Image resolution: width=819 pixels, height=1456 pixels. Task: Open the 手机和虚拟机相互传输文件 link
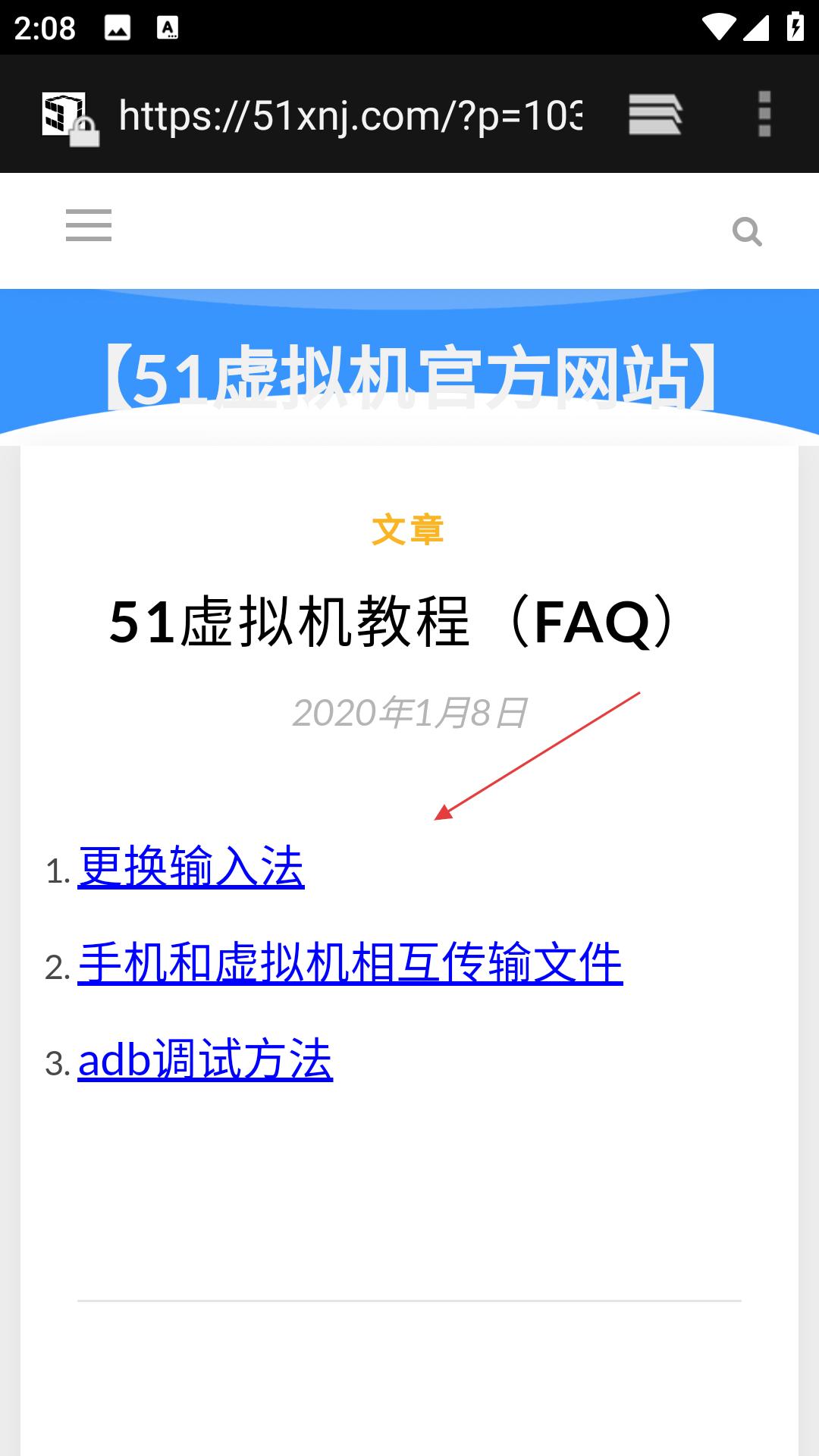pos(350,963)
